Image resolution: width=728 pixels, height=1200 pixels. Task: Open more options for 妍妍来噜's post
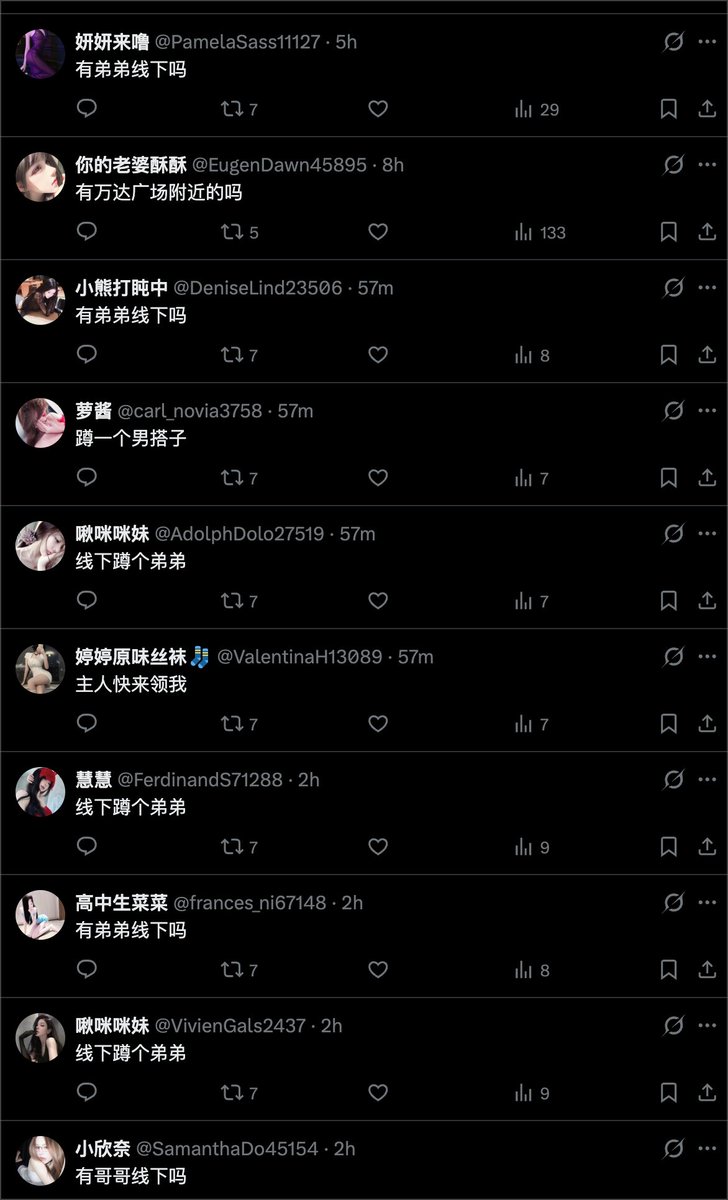[707, 41]
